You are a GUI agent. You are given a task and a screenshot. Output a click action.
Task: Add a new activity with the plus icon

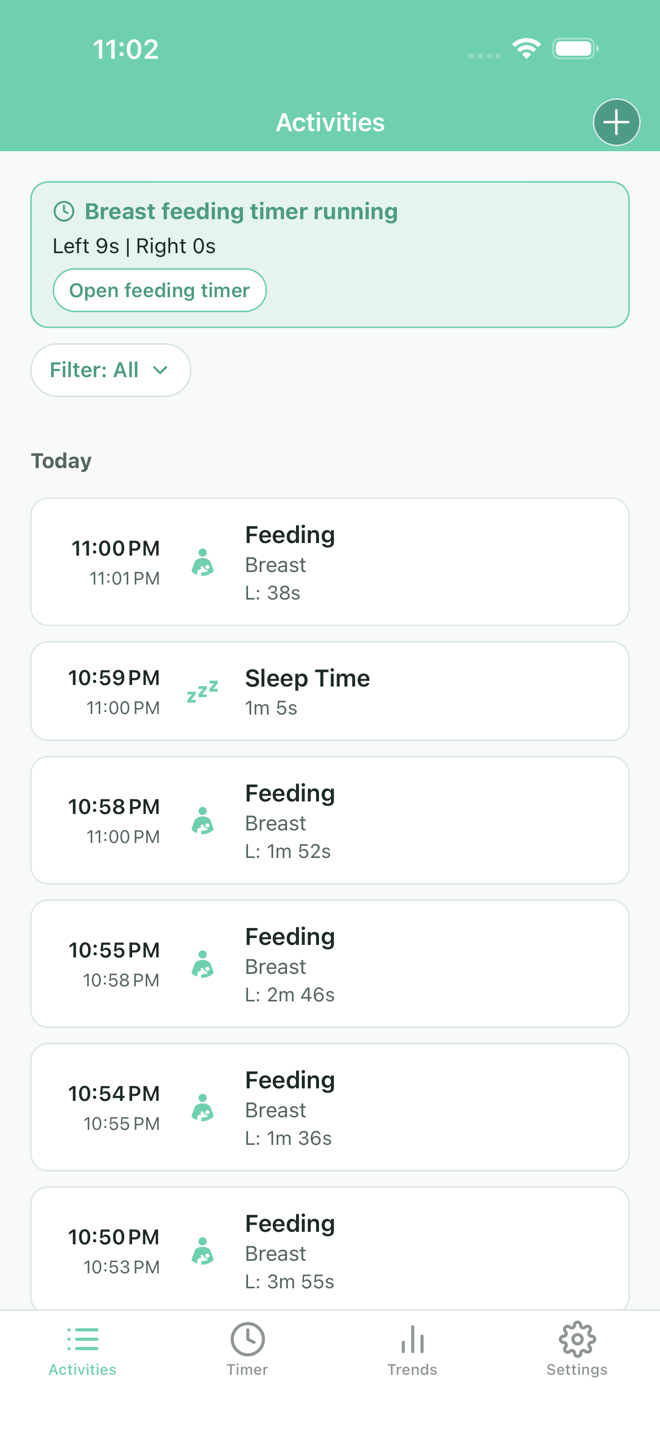tap(616, 123)
